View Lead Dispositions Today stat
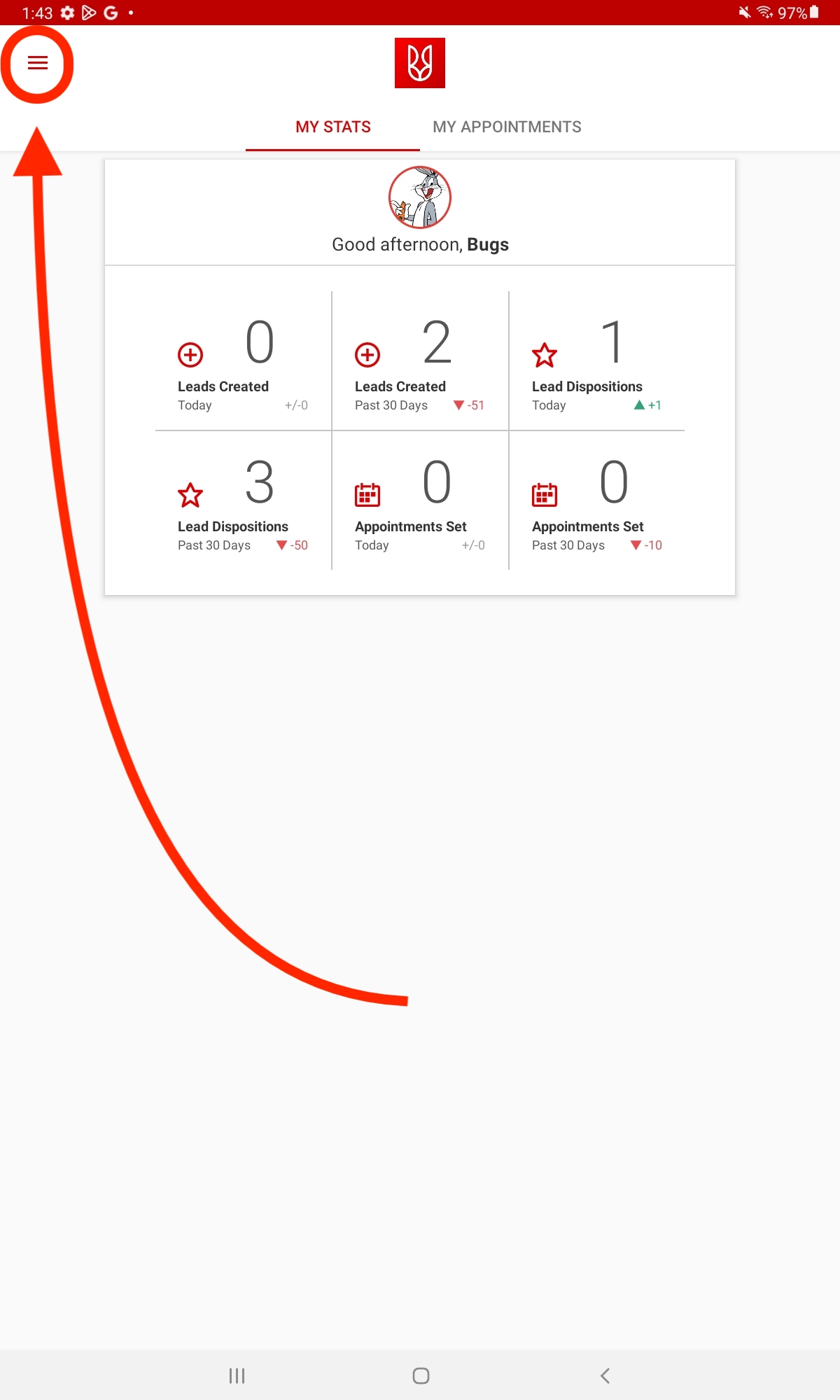This screenshot has width=840, height=1400. point(596,363)
